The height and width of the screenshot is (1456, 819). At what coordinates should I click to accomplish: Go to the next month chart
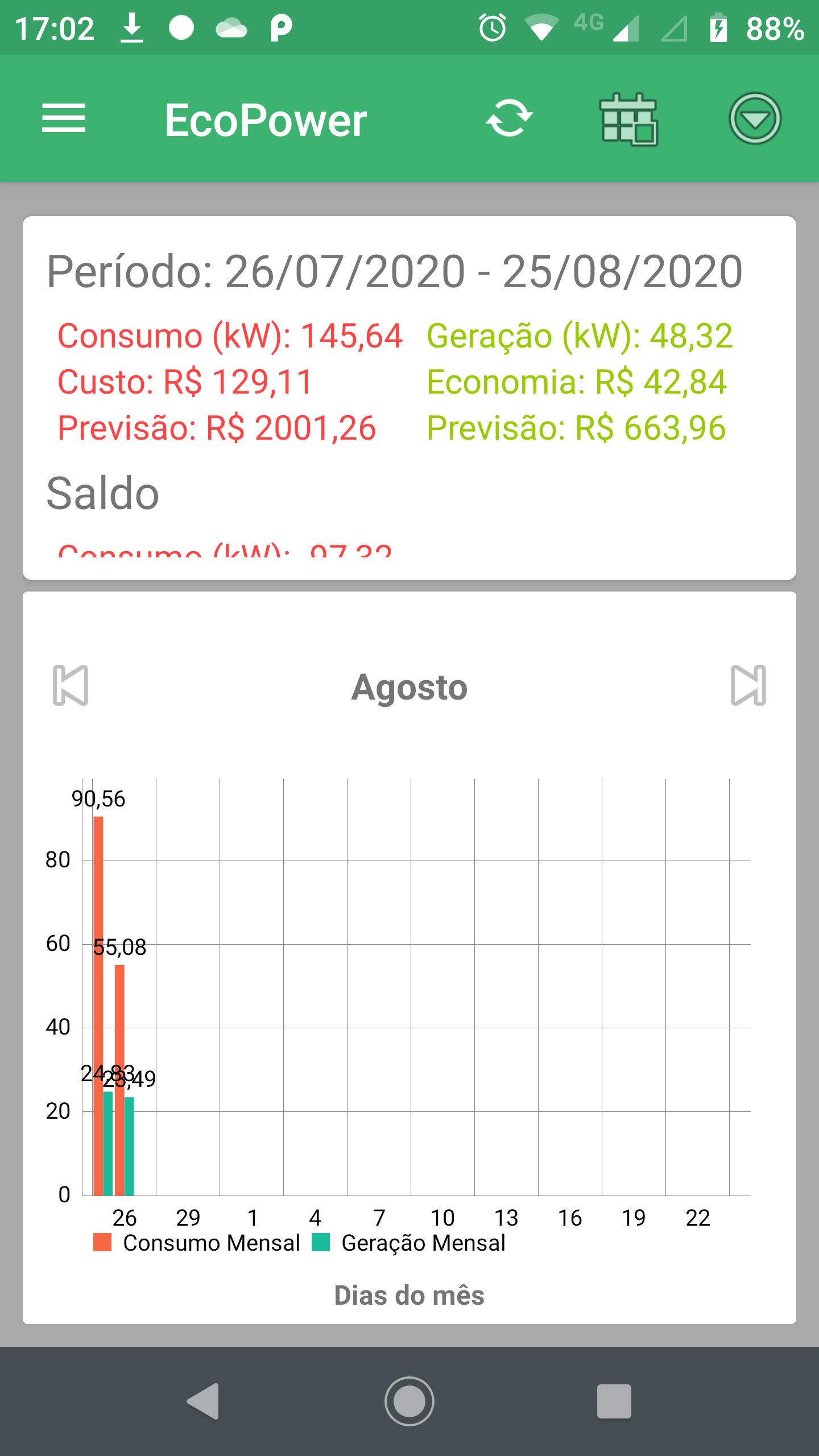coord(748,685)
